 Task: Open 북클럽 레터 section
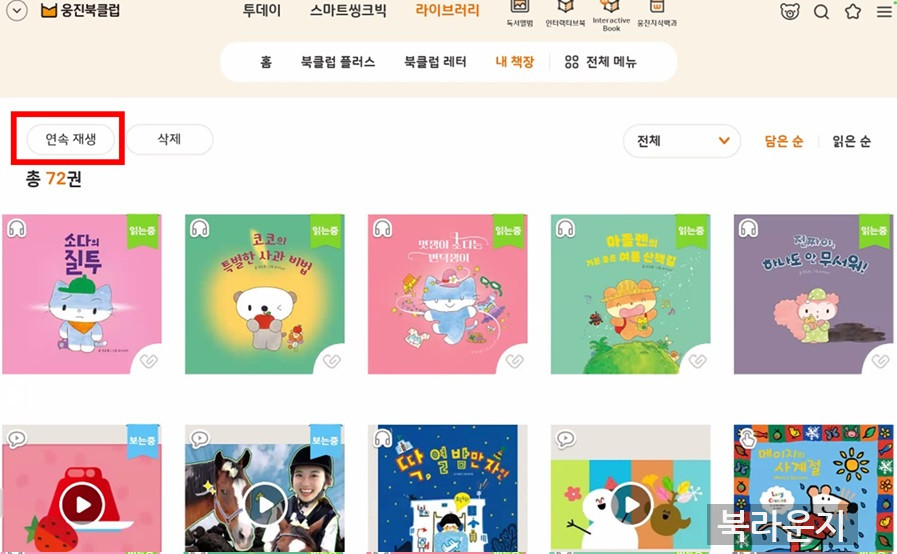coord(435,62)
